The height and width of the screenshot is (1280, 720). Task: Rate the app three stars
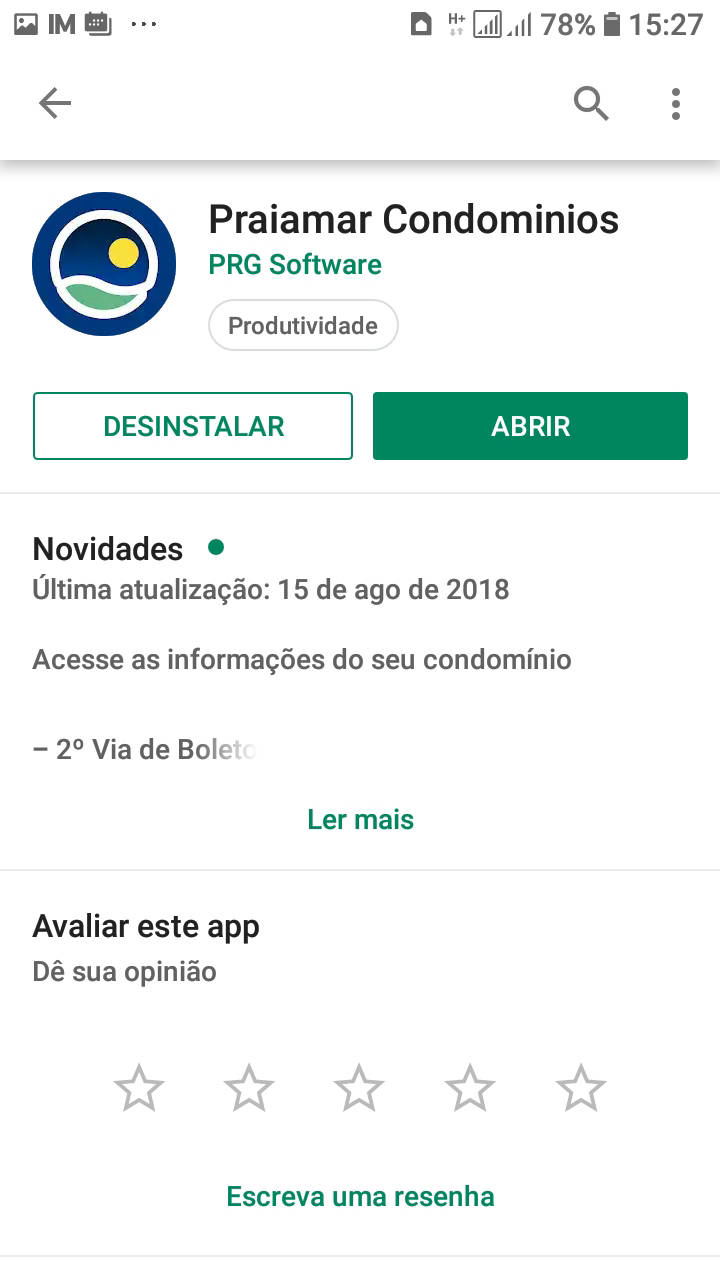click(359, 1088)
